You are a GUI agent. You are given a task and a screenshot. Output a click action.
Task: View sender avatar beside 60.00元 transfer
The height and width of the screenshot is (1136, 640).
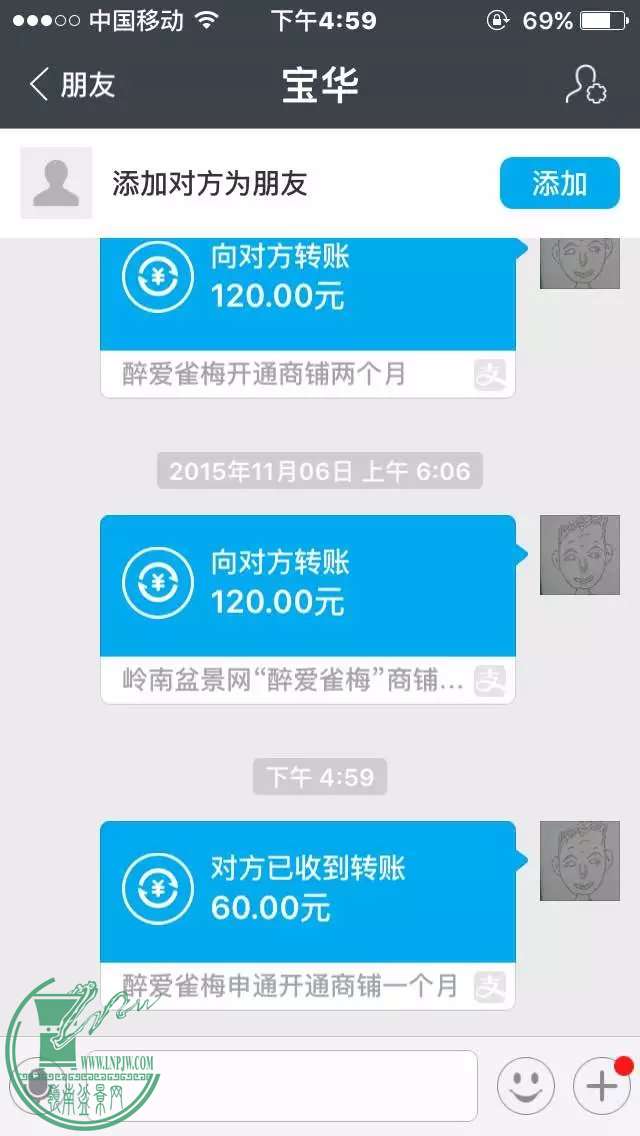pyautogui.click(x=579, y=861)
